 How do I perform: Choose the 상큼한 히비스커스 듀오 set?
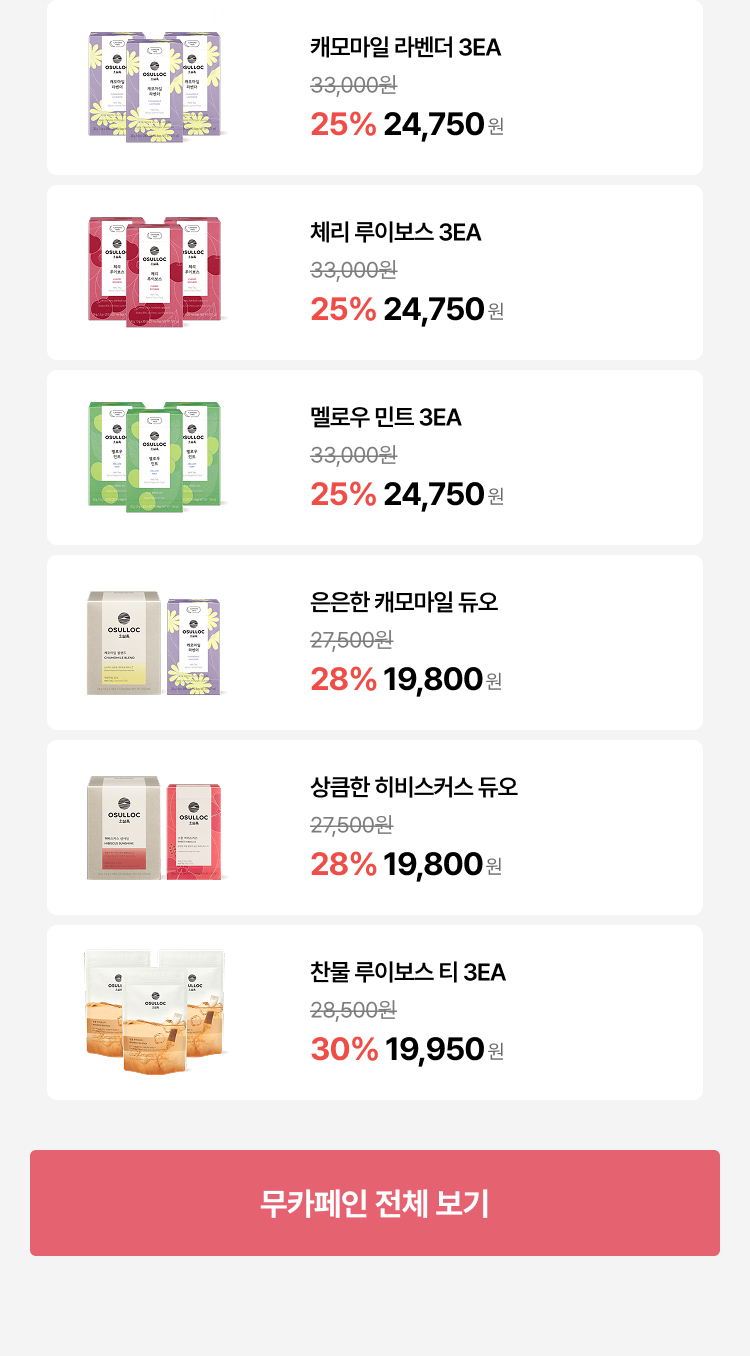pos(375,827)
